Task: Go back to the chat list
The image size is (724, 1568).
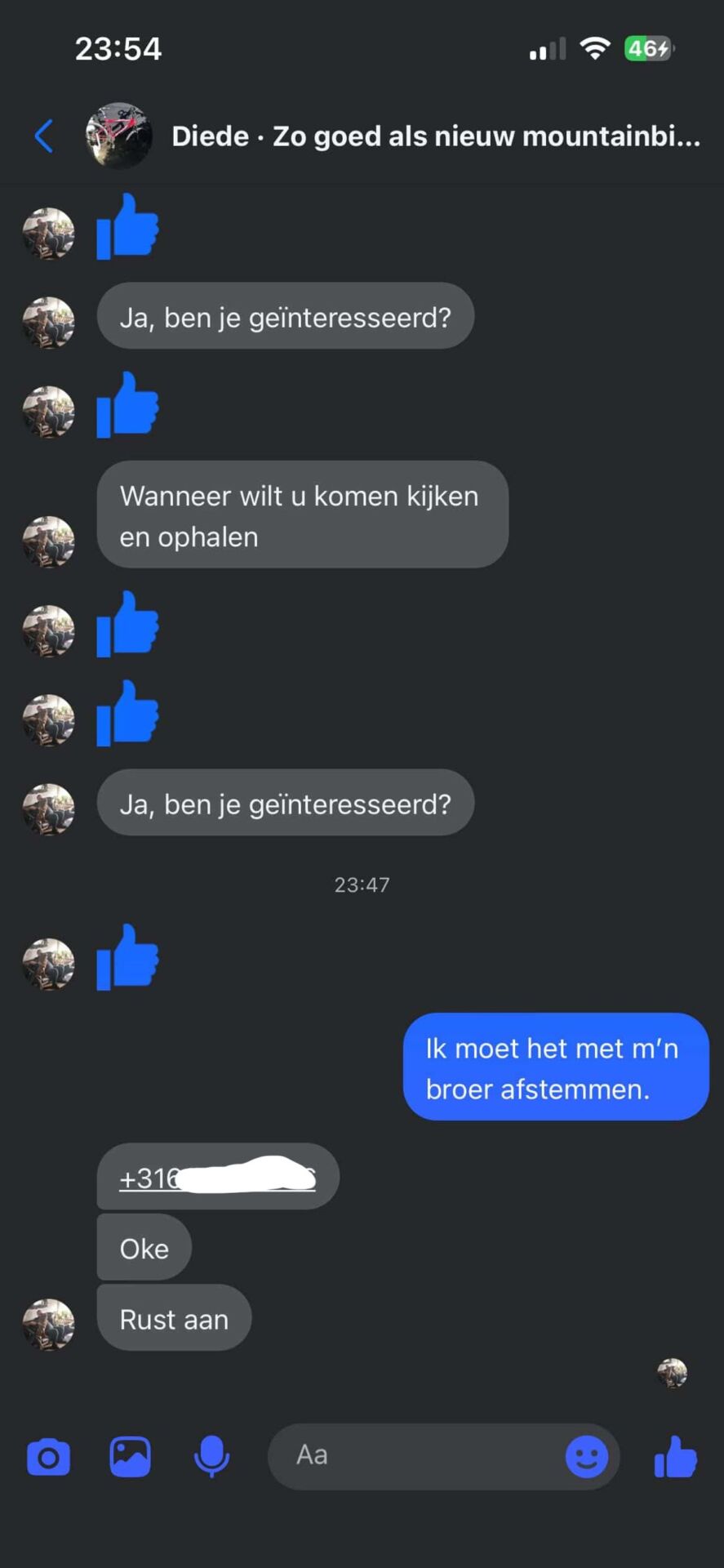Action: pyautogui.click(x=44, y=136)
